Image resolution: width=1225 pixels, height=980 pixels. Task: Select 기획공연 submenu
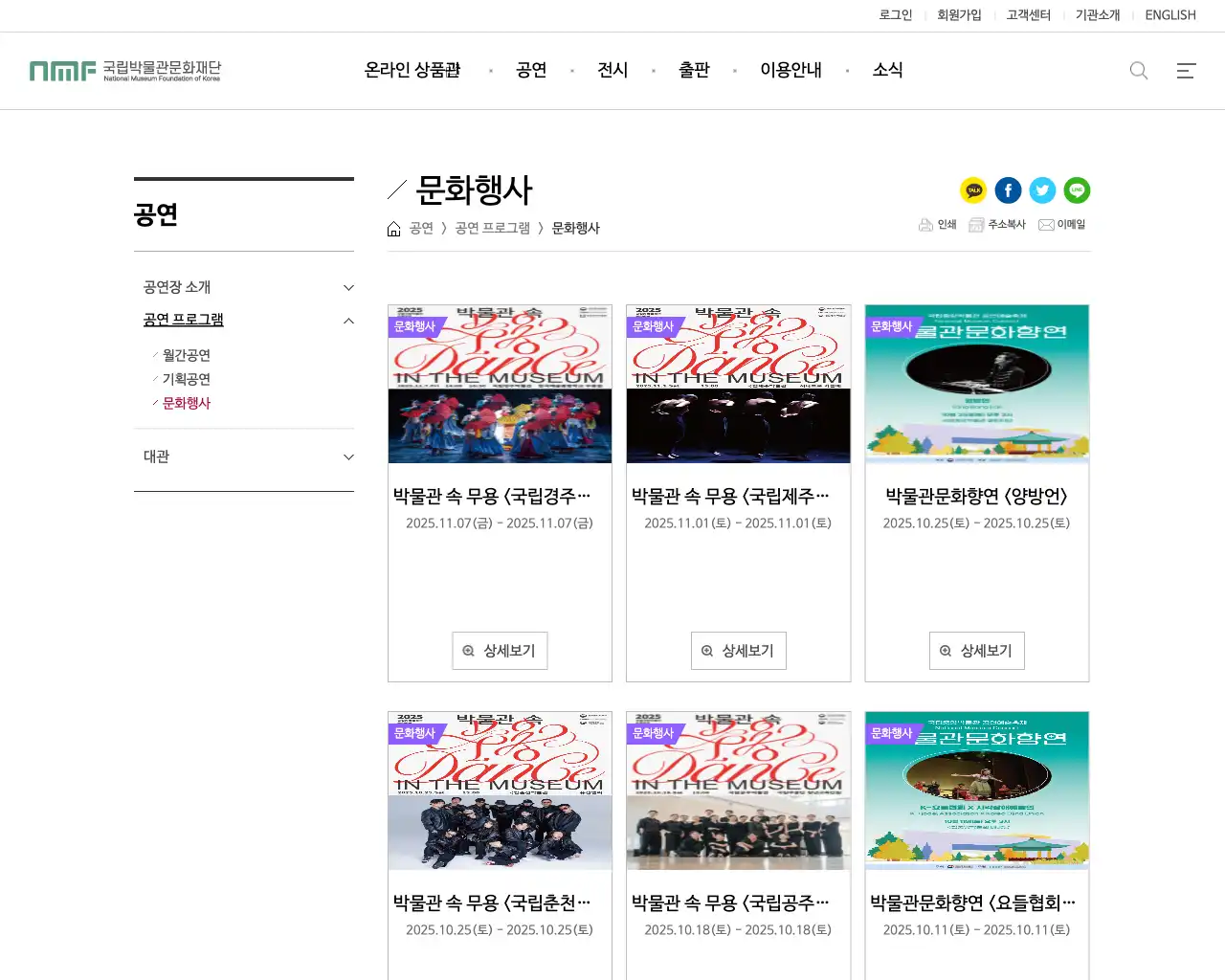(x=187, y=379)
